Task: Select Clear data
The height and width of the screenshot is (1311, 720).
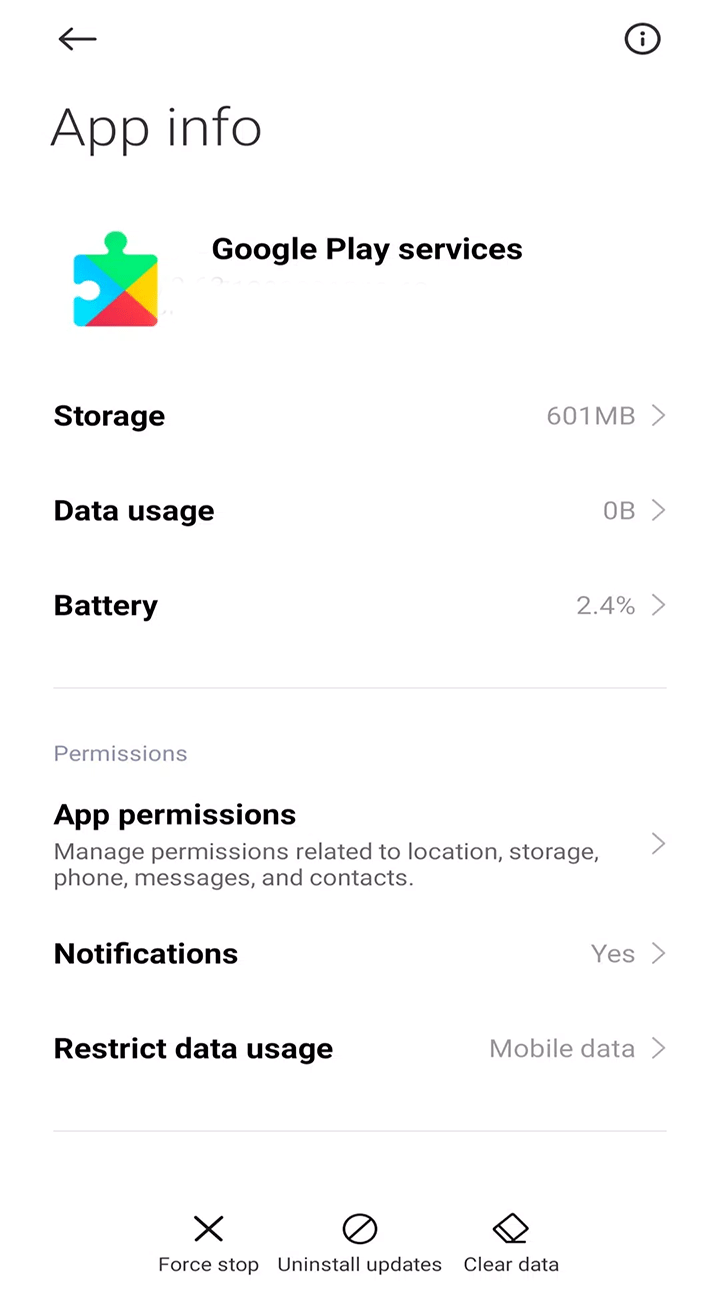Action: (x=511, y=1243)
